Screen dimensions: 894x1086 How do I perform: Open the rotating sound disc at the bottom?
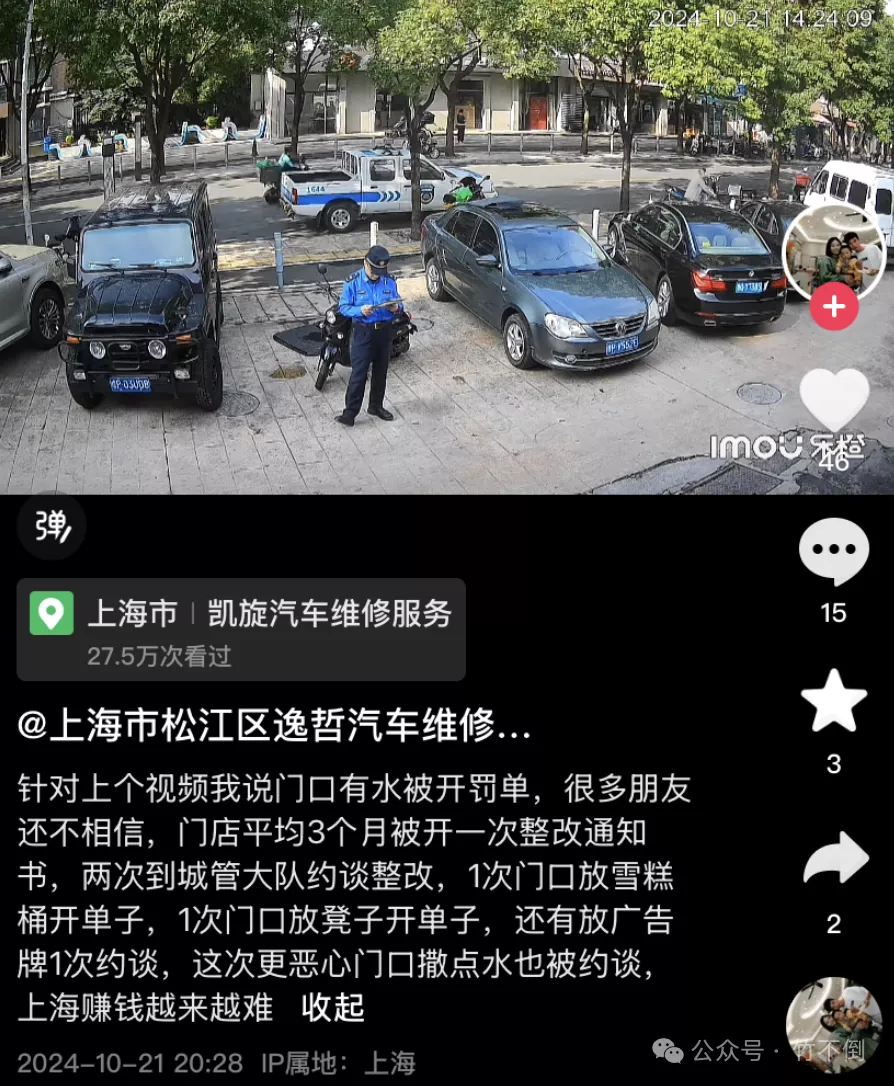point(834,1024)
